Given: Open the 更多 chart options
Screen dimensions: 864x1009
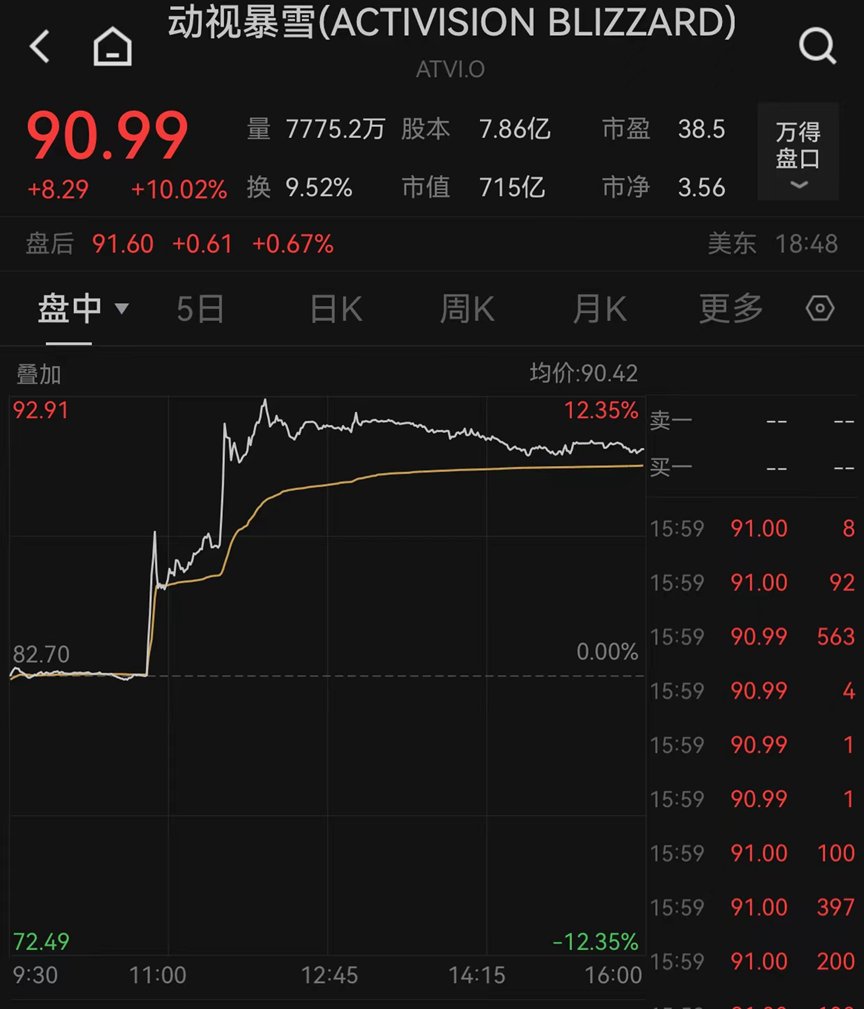Looking at the screenshot, I should [731, 309].
